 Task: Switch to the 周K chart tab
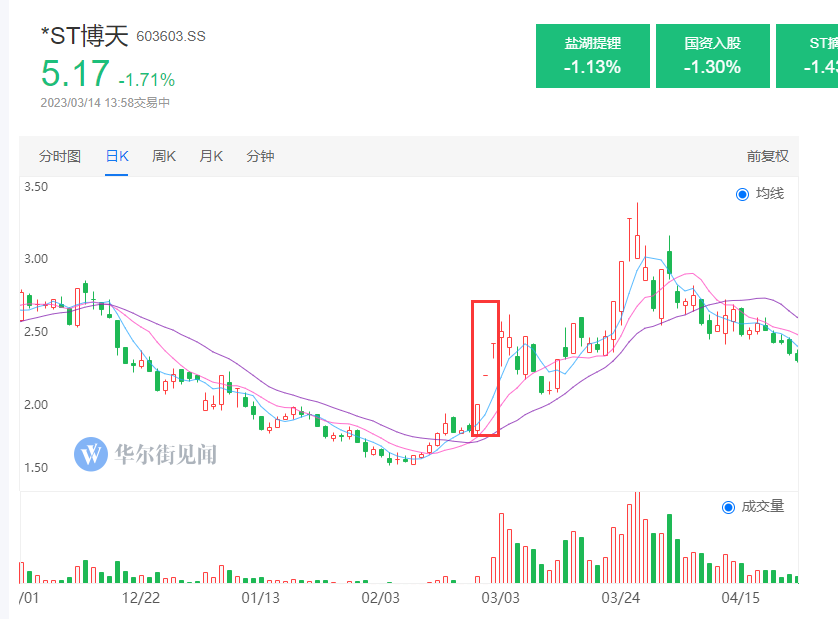164,156
